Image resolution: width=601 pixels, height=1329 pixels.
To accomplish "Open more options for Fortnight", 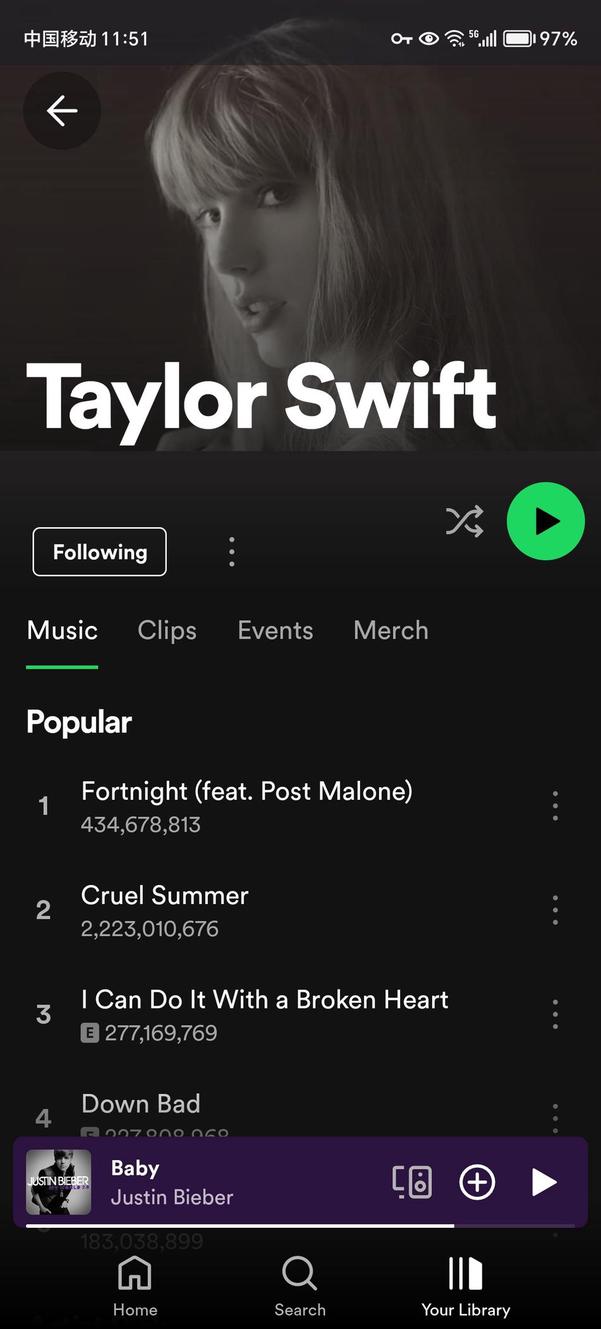I will (x=555, y=806).
